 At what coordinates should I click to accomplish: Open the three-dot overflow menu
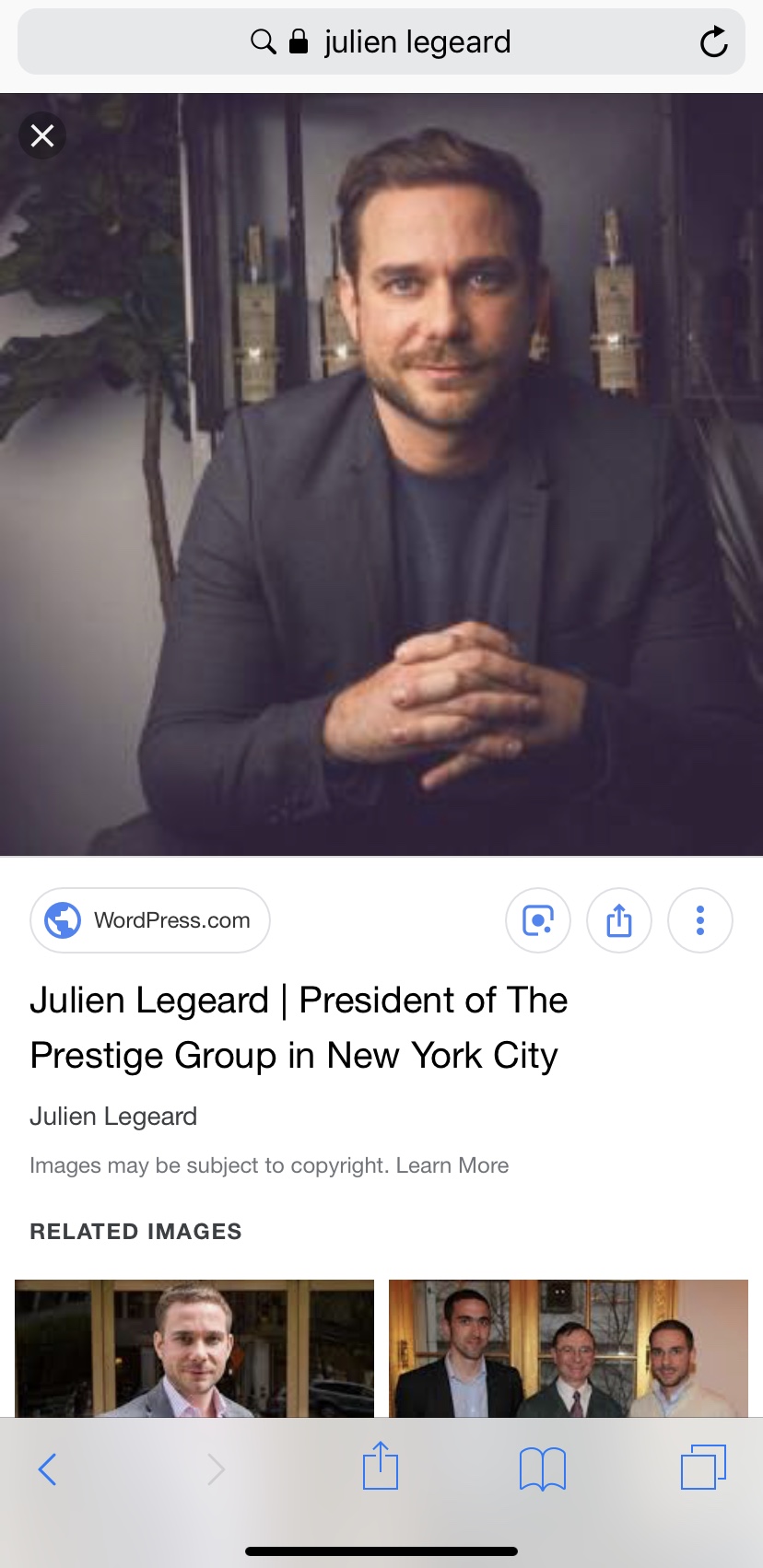[700, 919]
